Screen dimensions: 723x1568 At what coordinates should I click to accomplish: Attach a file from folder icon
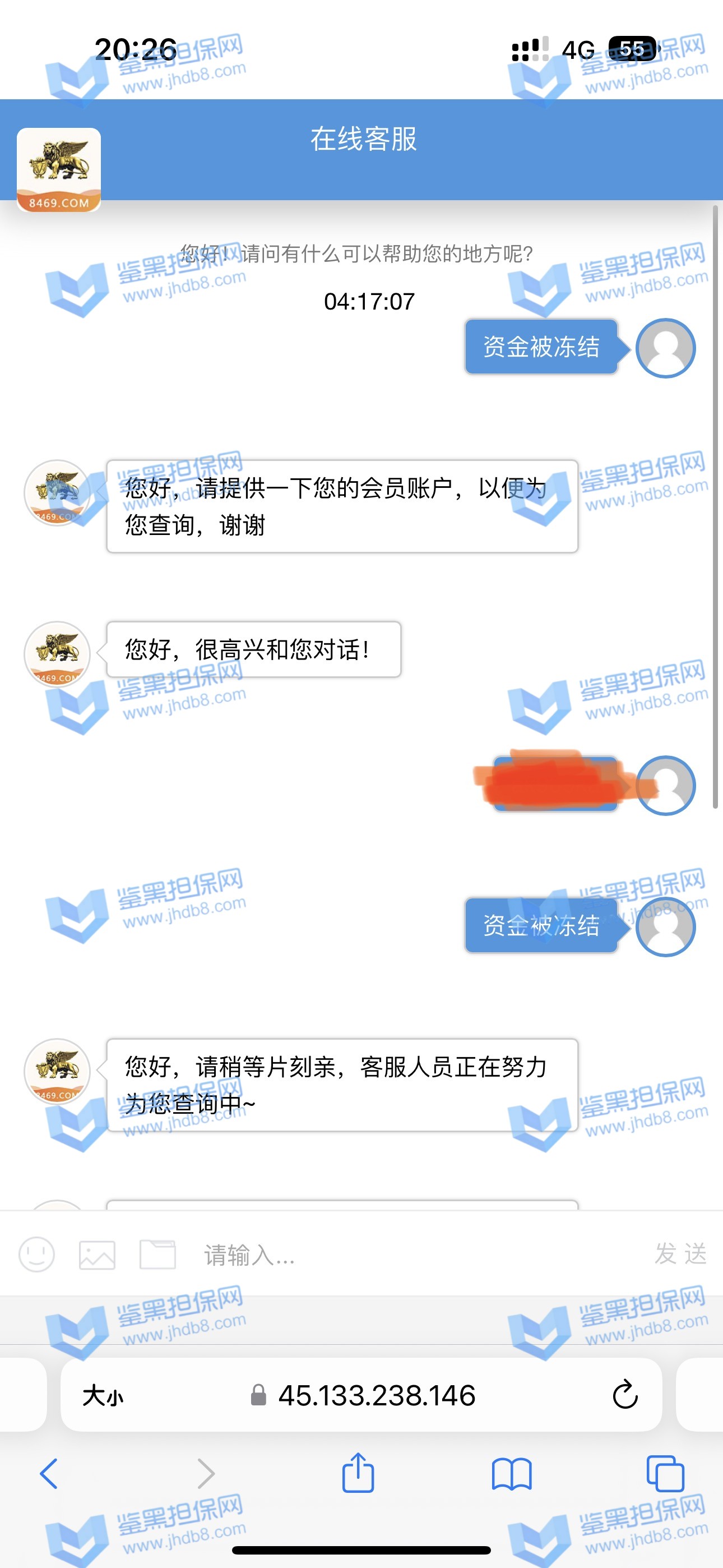(x=157, y=1254)
